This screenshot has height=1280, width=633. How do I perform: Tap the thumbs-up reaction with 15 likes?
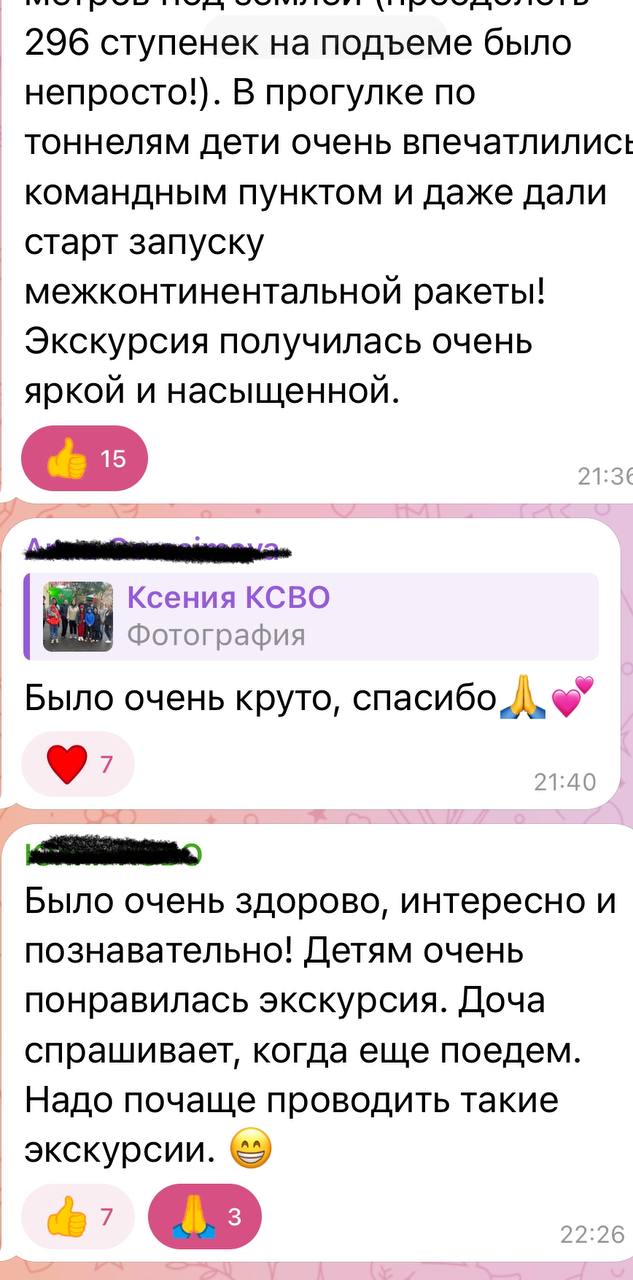point(84,459)
